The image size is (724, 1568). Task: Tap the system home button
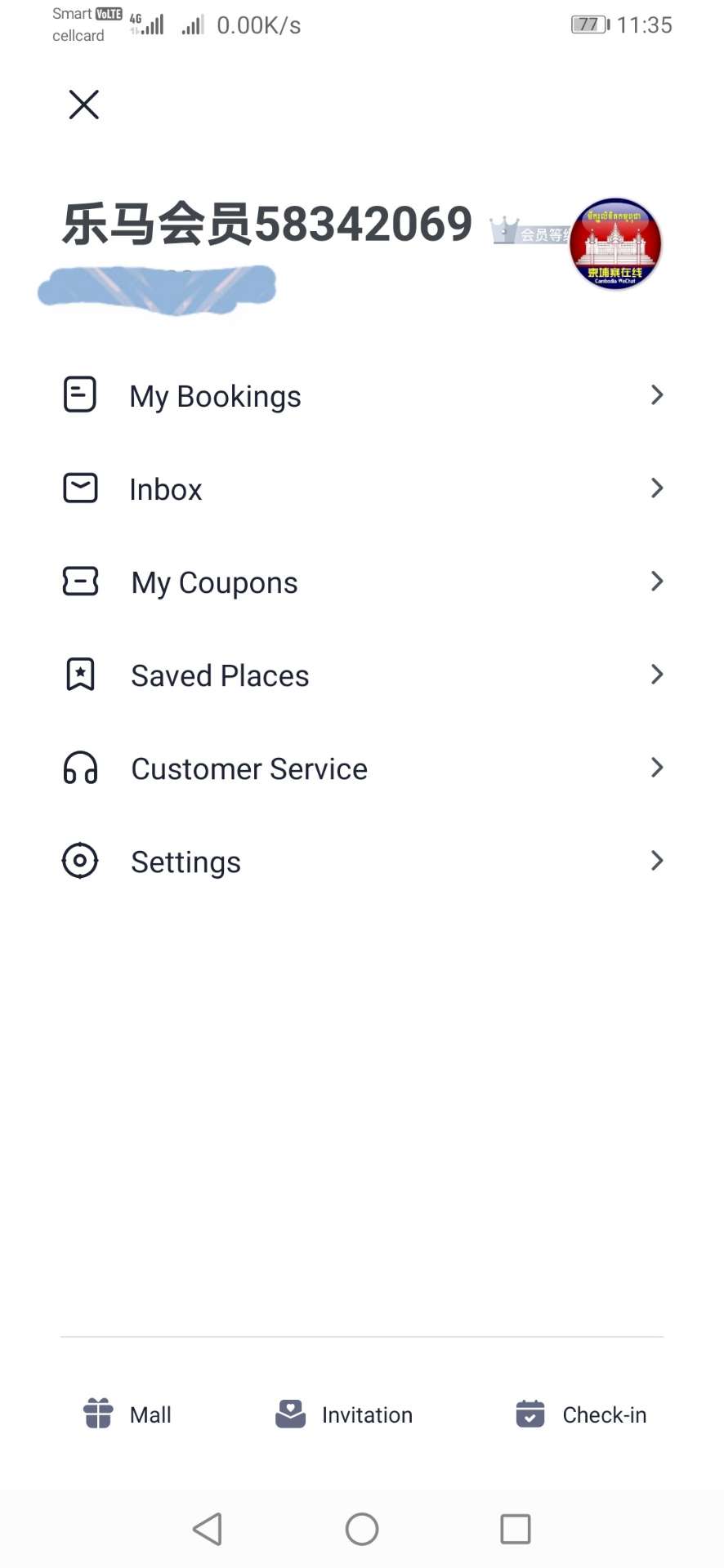click(x=362, y=1529)
